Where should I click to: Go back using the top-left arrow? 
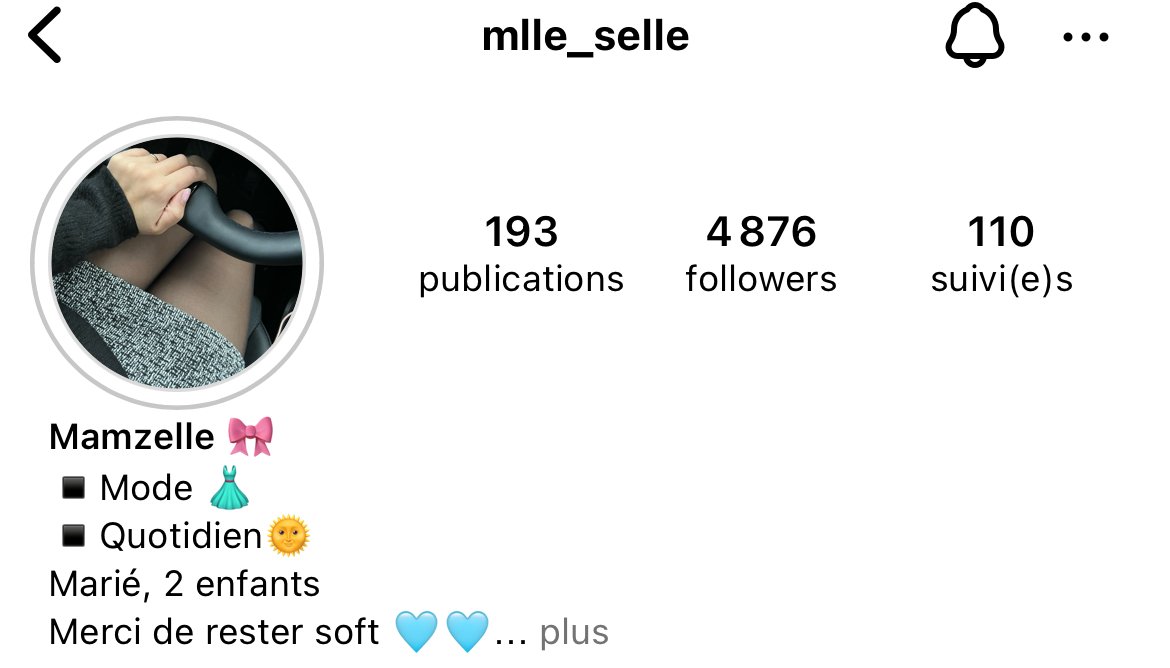(x=46, y=37)
